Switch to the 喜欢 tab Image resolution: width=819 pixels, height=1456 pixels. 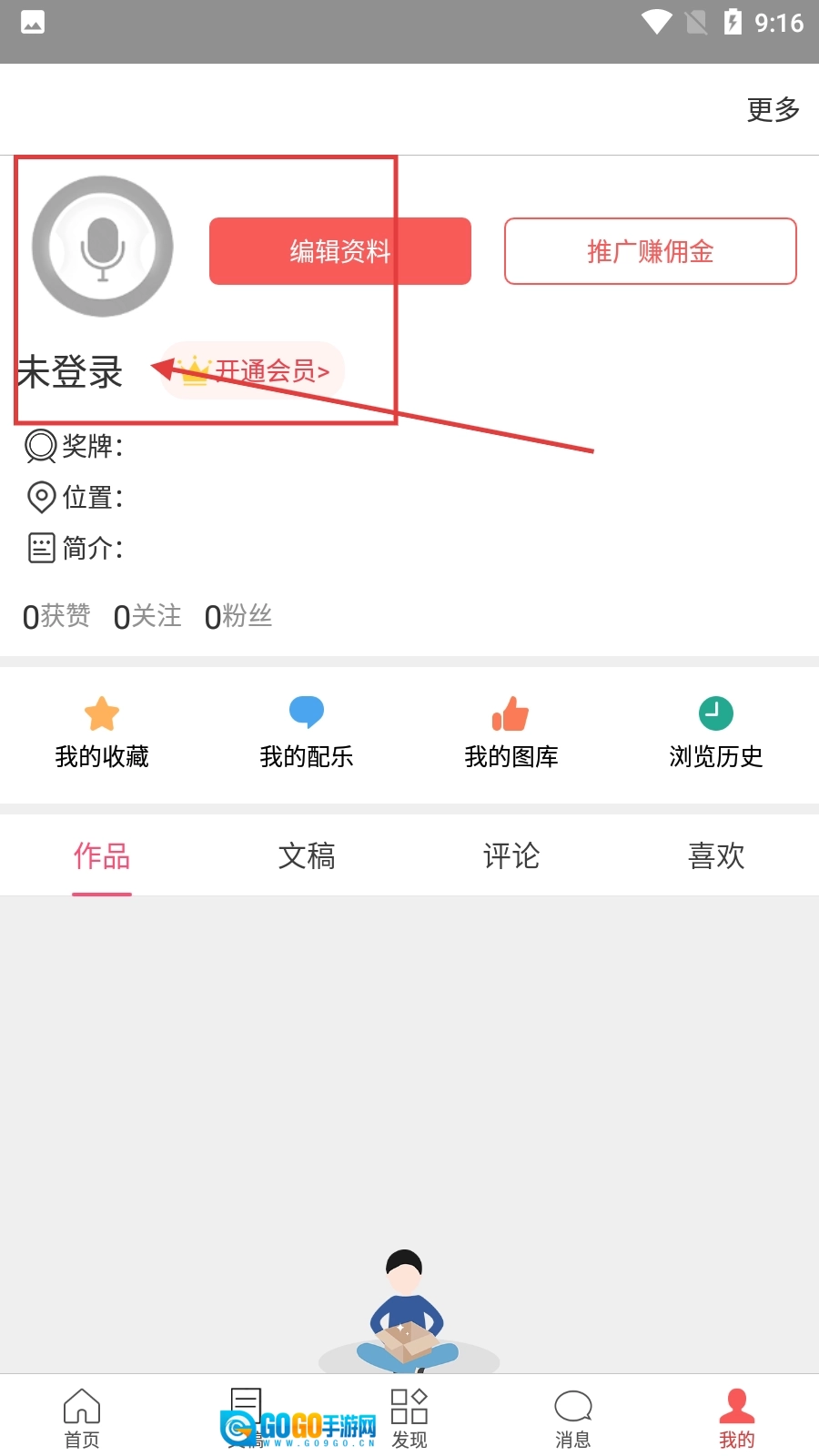(x=716, y=856)
